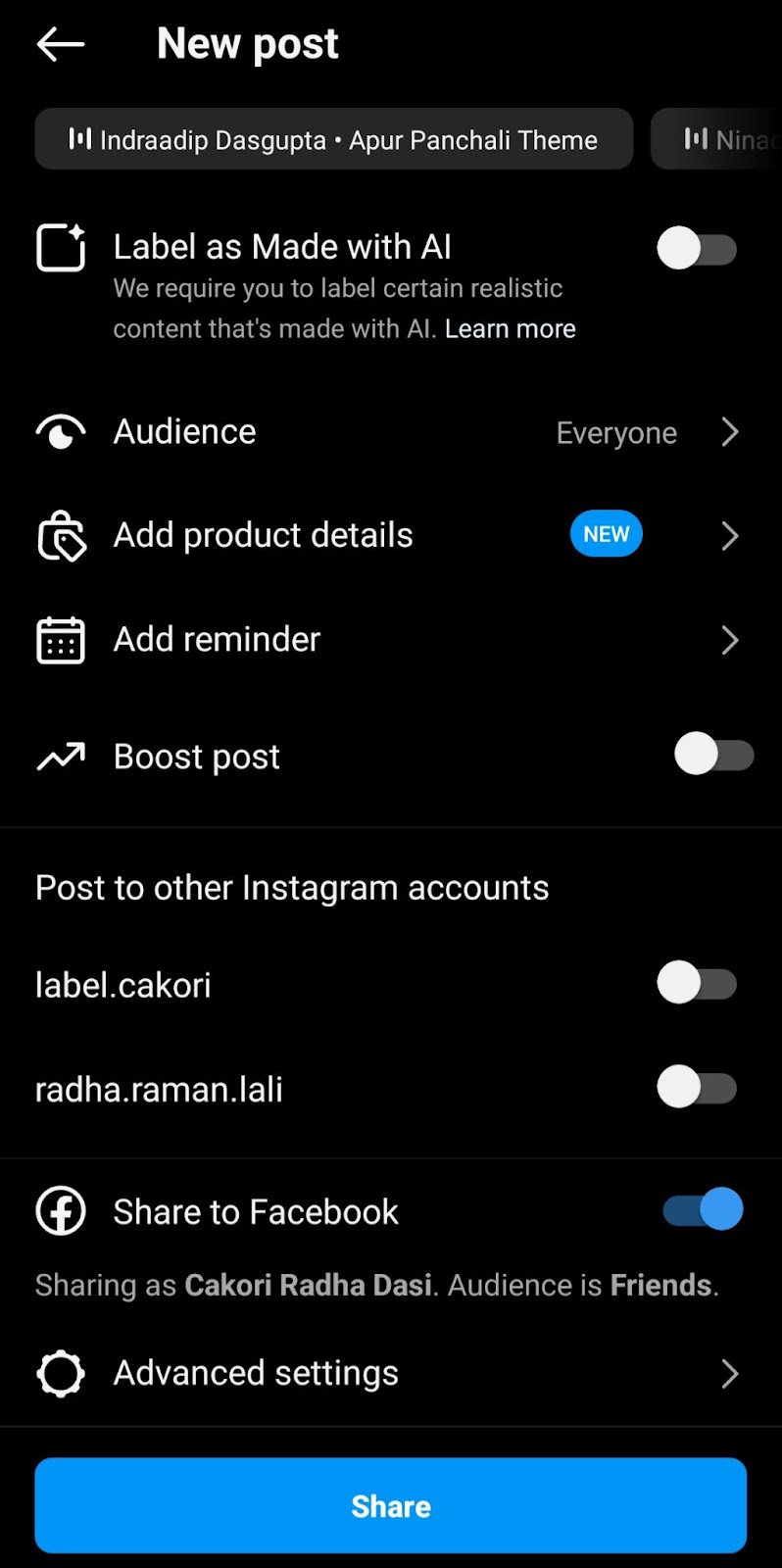Open Add product details
Screen dimensions: 782x1568
pos(390,535)
